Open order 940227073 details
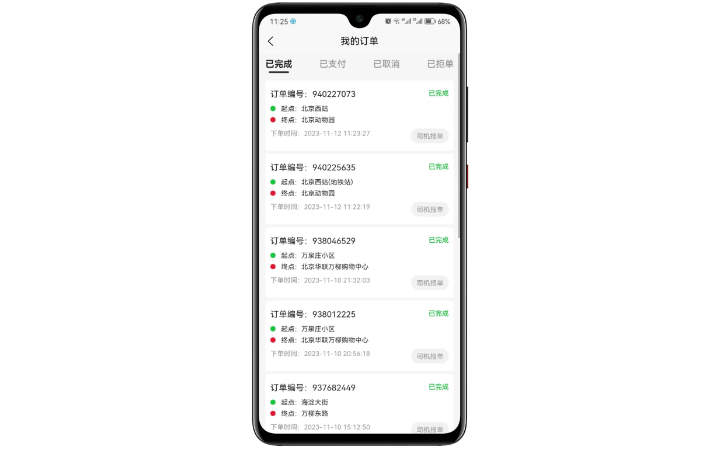The width and height of the screenshot is (720, 450). [x=340, y=110]
